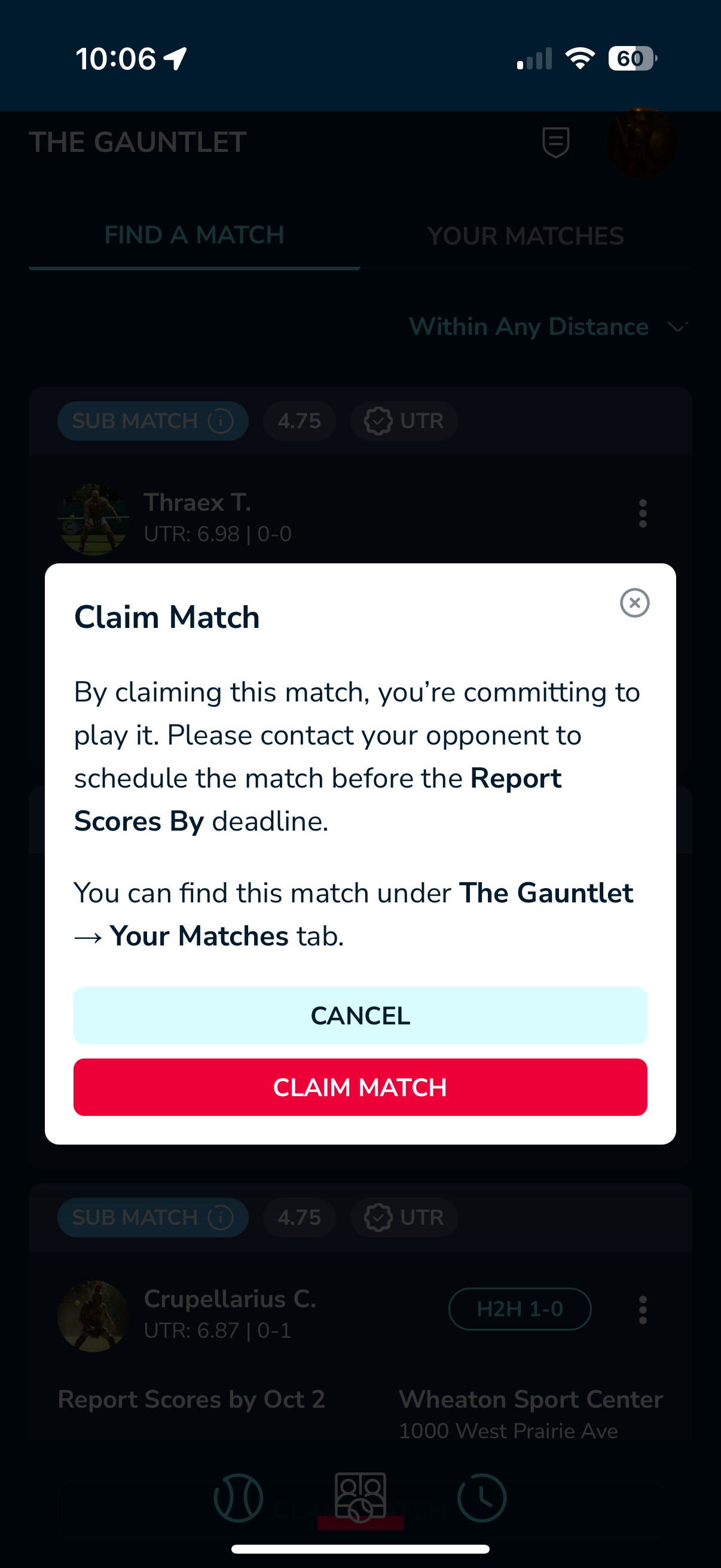
Task: Cancel claiming this match
Action: [360, 1015]
